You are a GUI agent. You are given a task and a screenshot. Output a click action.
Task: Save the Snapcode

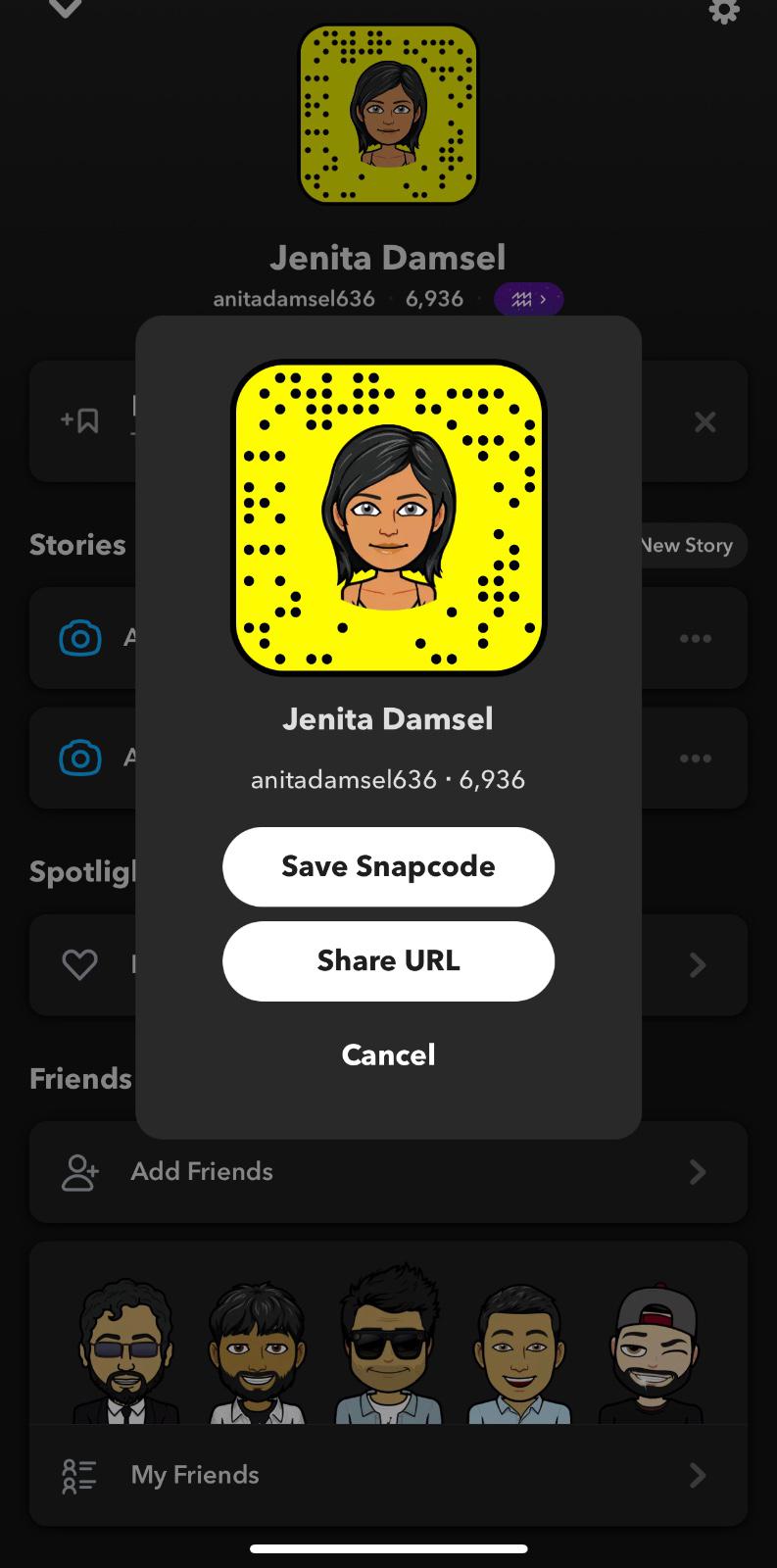[x=388, y=866]
